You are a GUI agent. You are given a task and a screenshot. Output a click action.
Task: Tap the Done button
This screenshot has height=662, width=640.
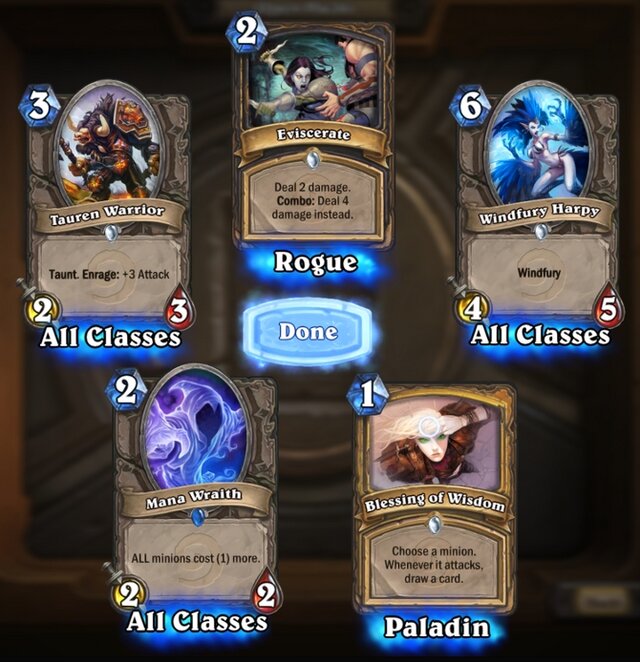308,332
